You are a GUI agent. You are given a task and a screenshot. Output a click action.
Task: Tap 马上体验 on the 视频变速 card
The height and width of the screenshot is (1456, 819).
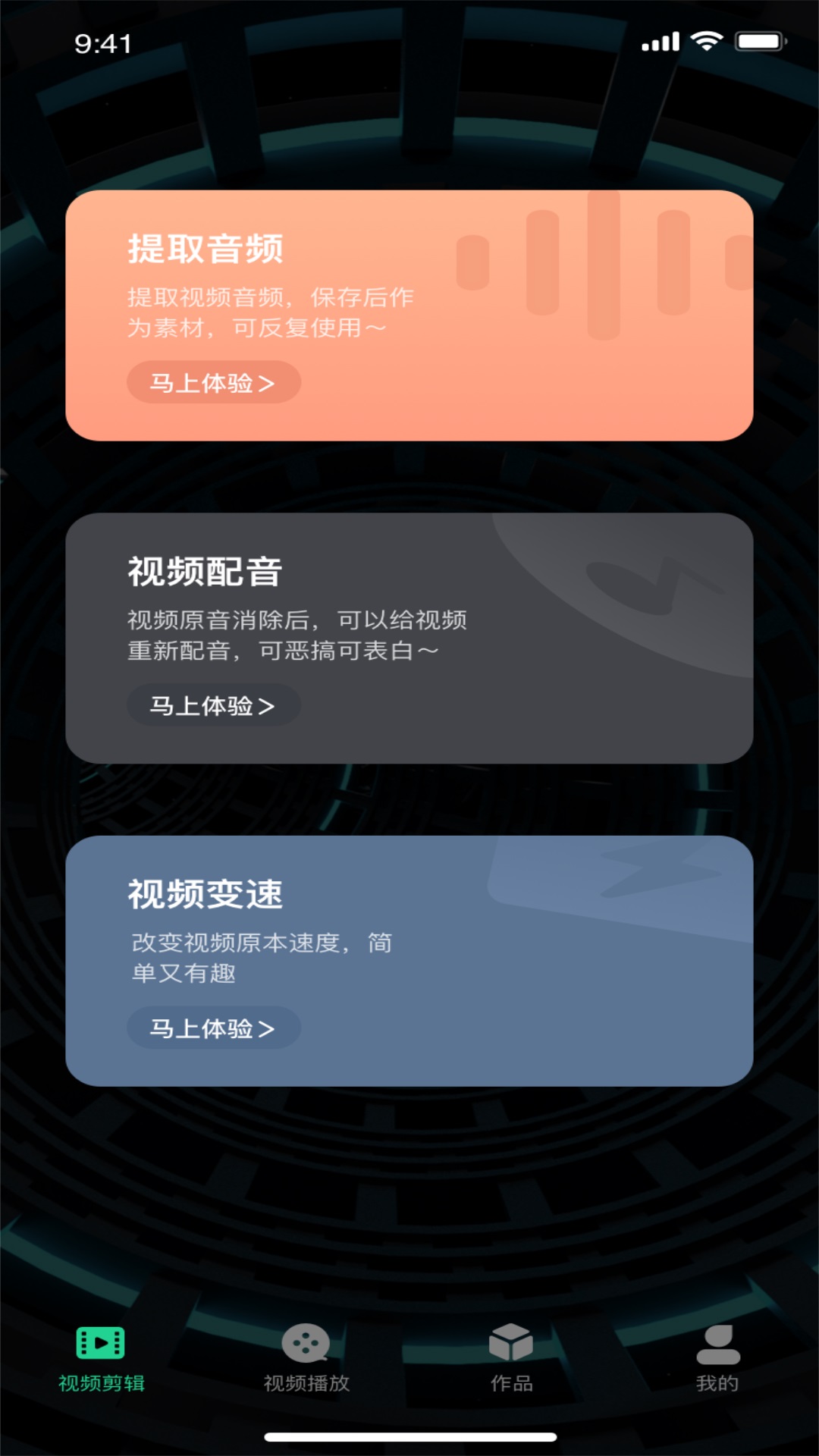pyautogui.click(x=213, y=1028)
